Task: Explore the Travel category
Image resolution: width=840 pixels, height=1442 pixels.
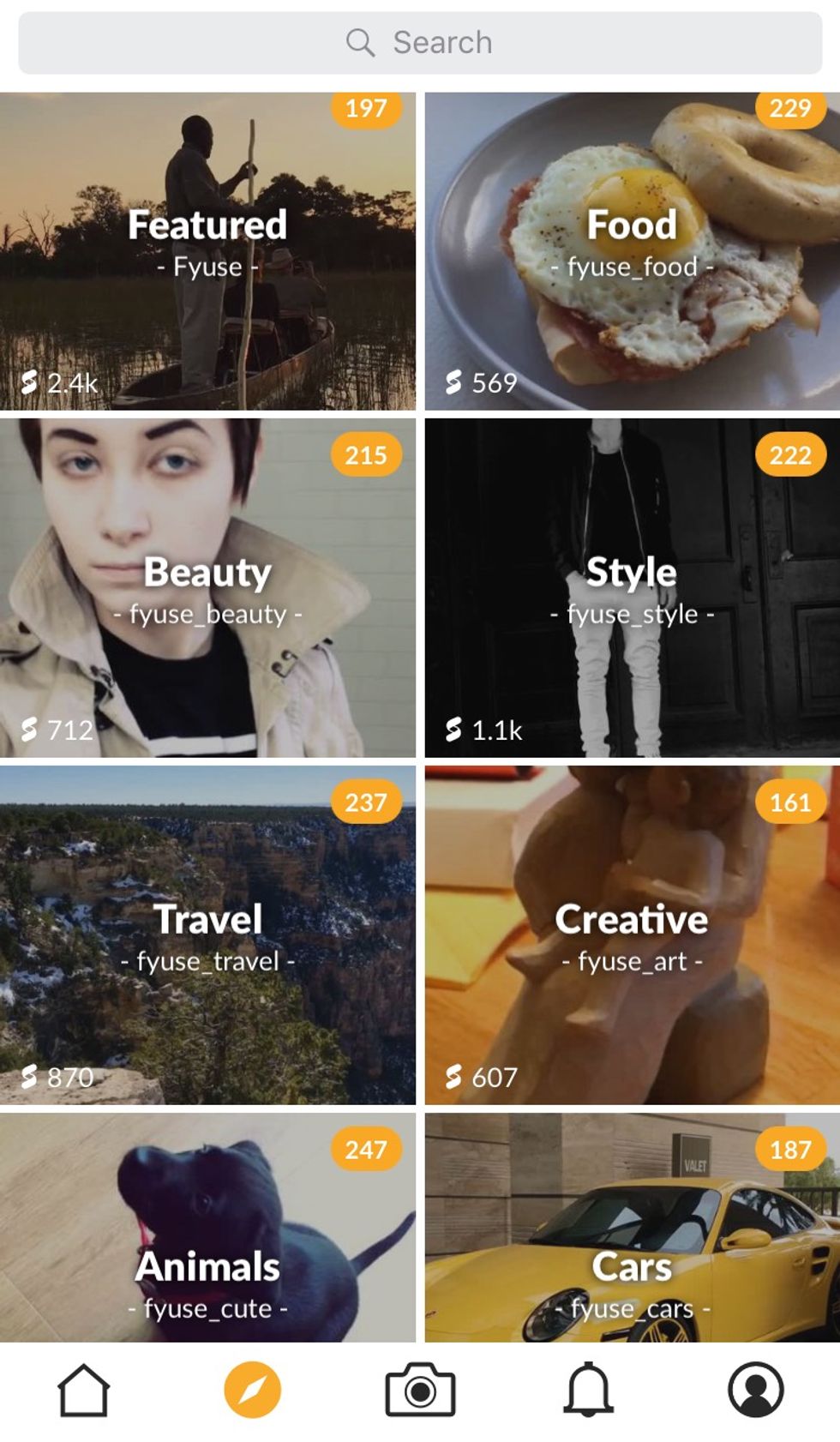Action: coord(207,935)
